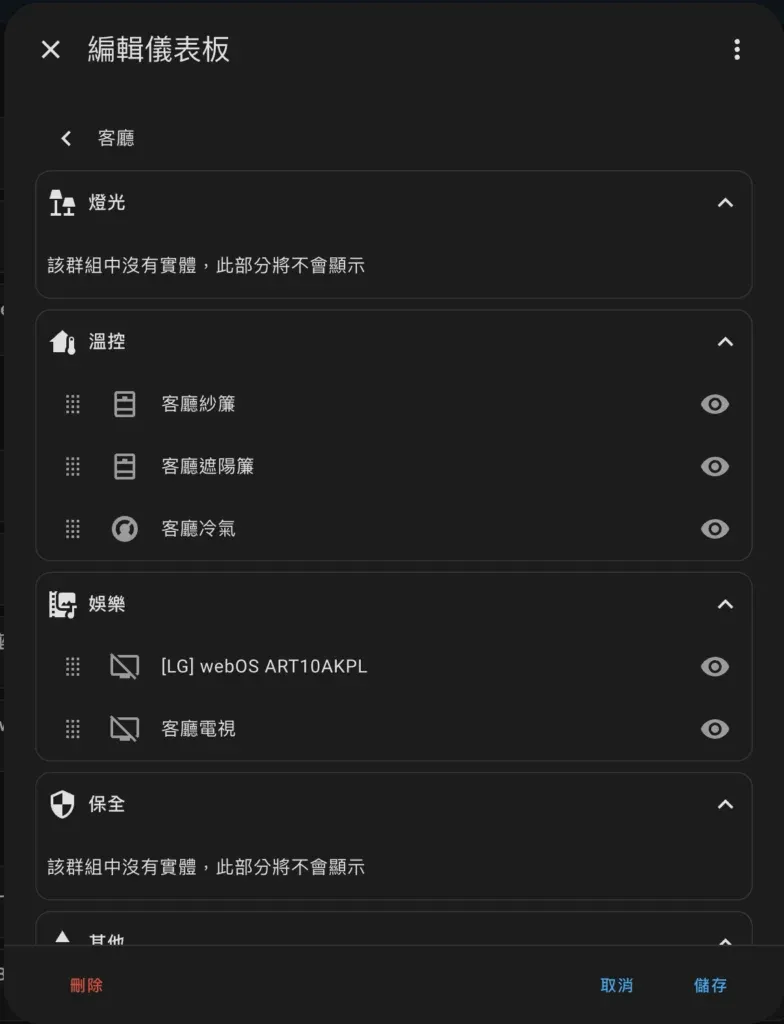Click the back arrow next to 客廳
784x1024 pixels.
coord(65,138)
